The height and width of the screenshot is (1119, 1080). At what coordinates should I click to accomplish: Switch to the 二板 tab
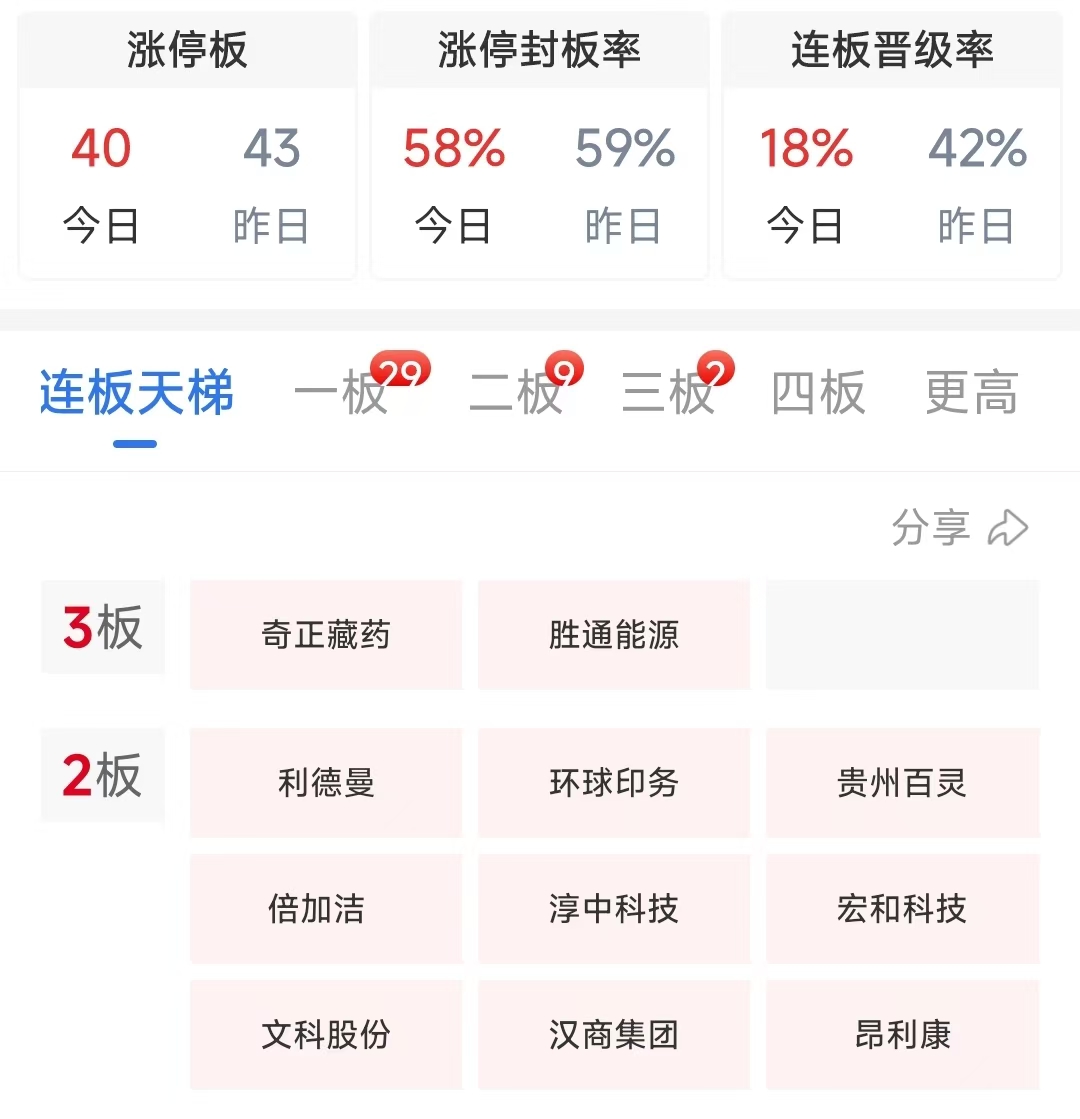point(517,393)
